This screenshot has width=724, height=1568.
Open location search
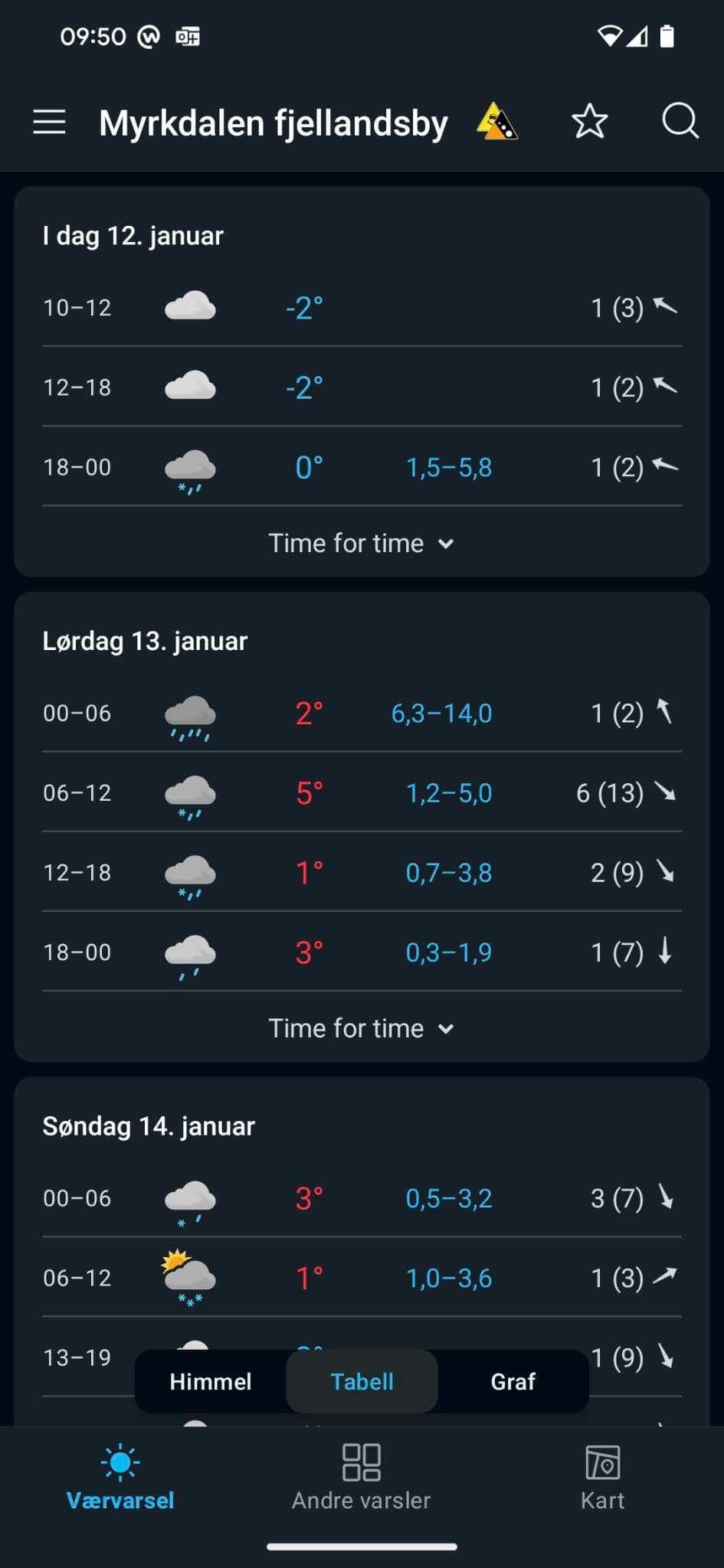pyautogui.click(x=680, y=121)
